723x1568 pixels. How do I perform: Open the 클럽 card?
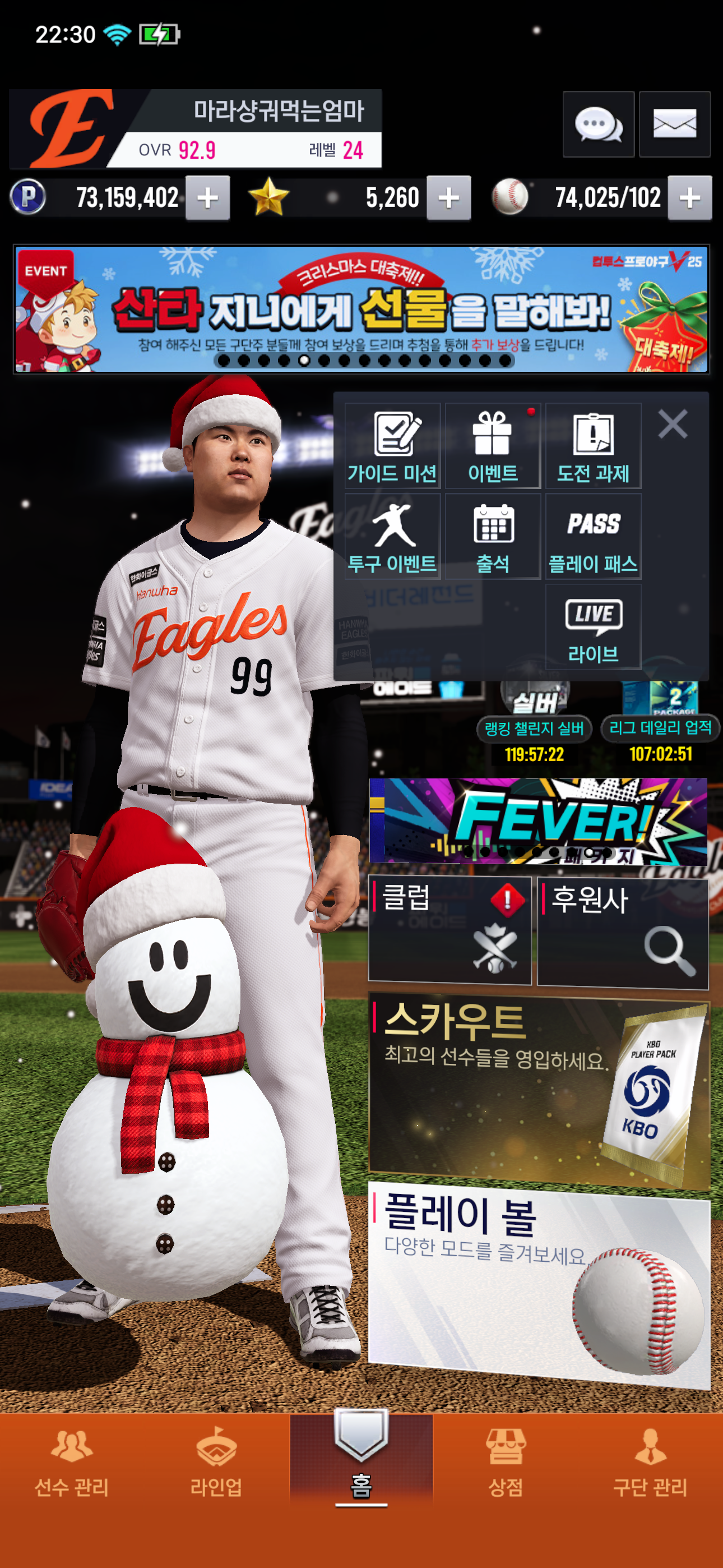click(x=449, y=929)
